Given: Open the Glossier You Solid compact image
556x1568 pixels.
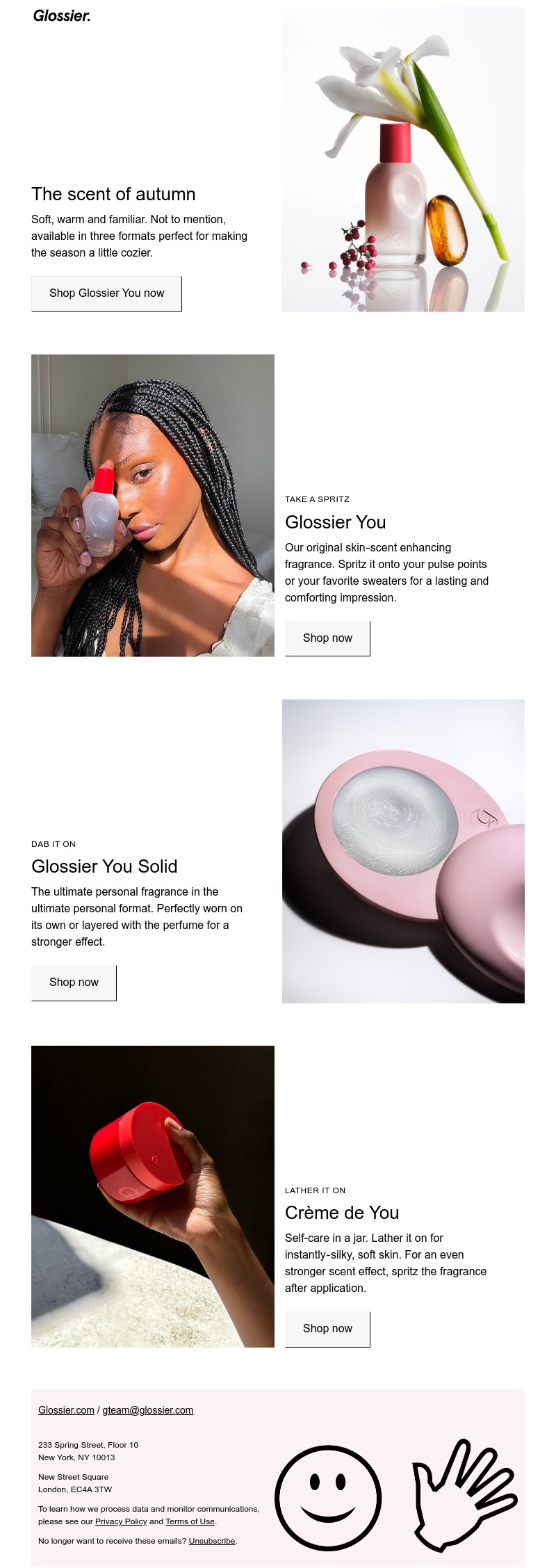Looking at the screenshot, I should [x=403, y=851].
